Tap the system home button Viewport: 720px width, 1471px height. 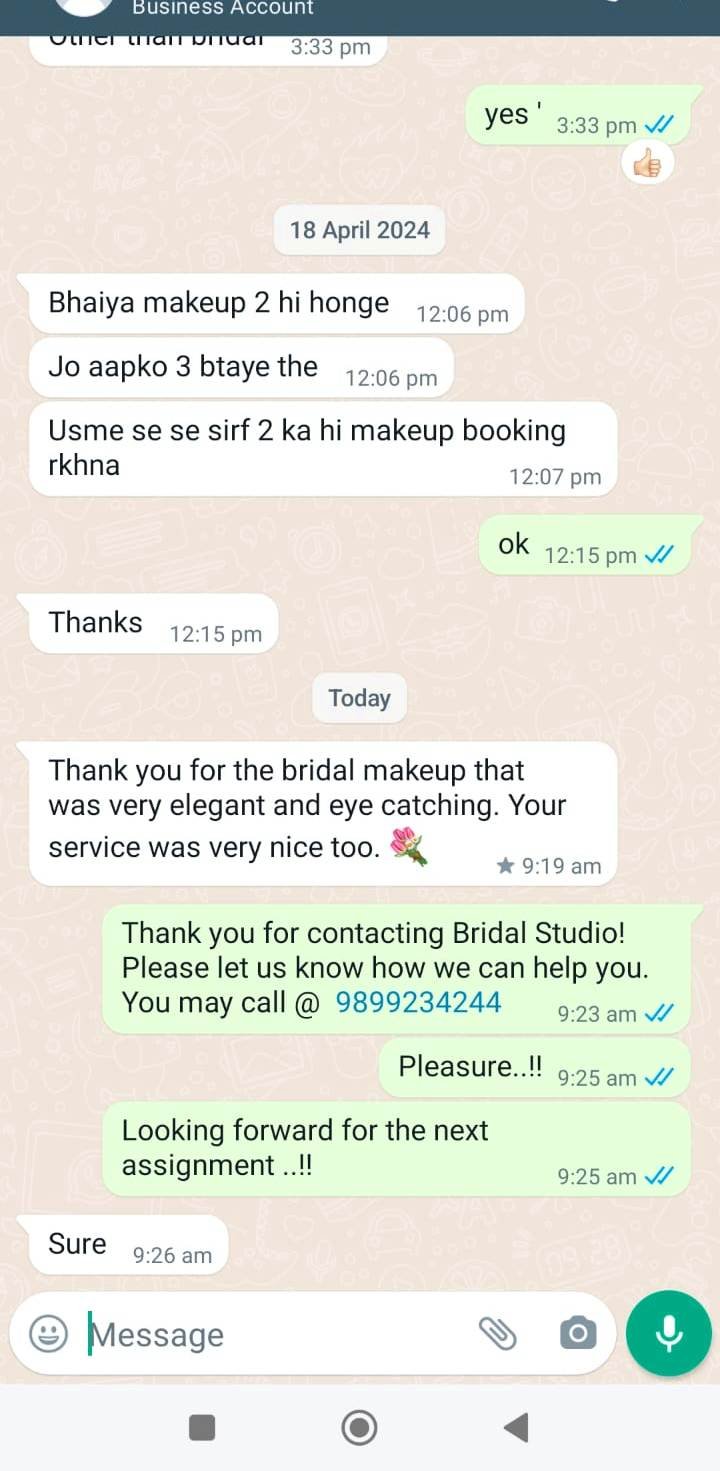click(x=359, y=1427)
